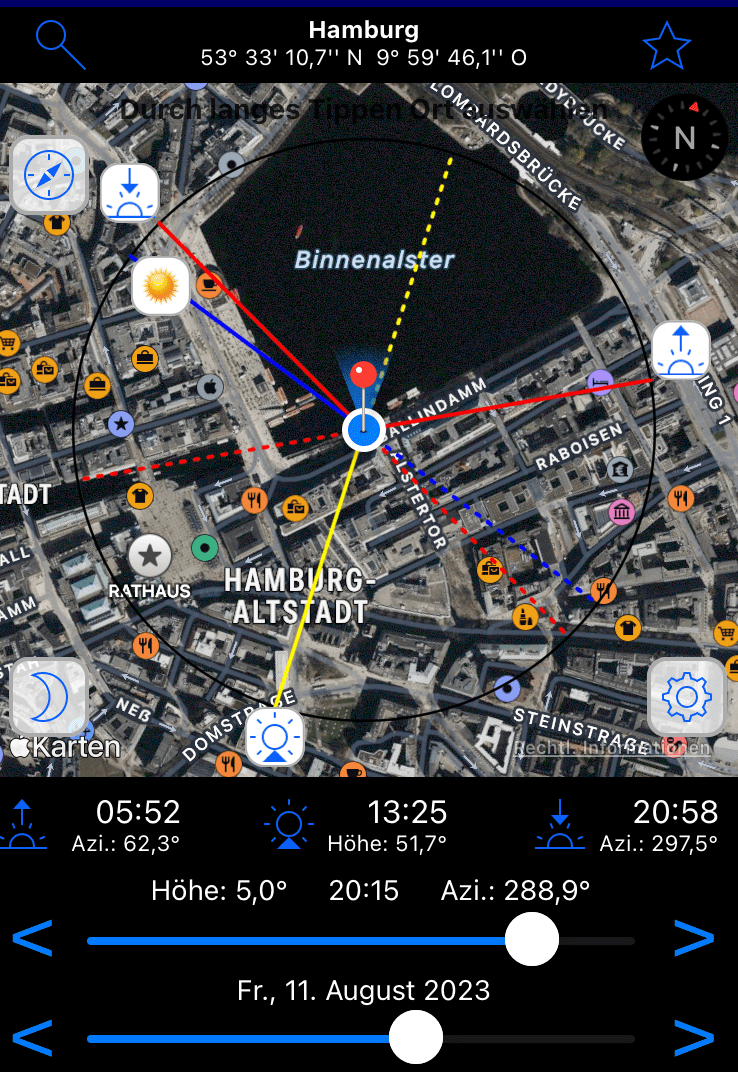Tap the sun icon on the map

(x=161, y=285)
